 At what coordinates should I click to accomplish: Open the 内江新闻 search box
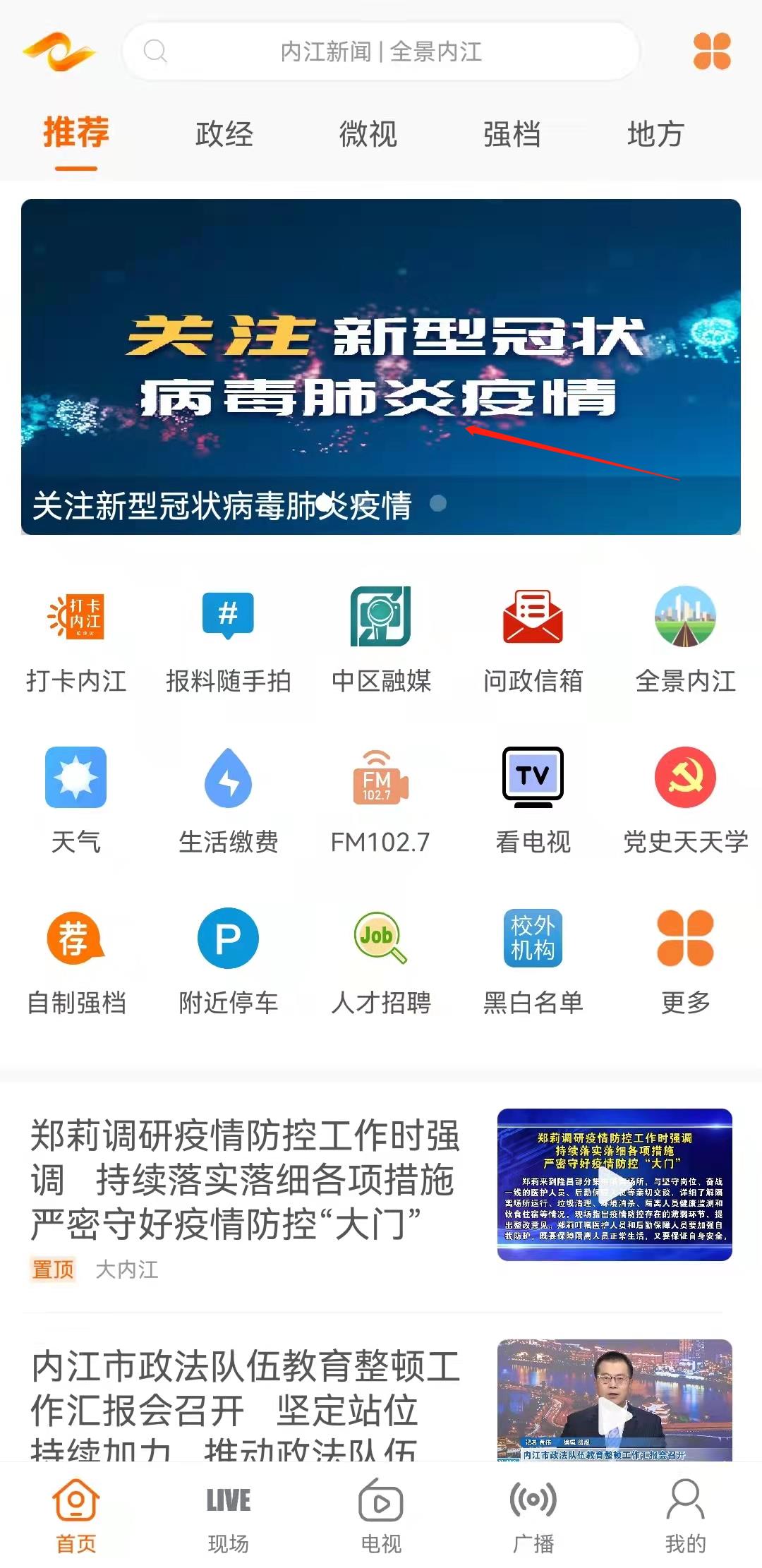click(381, 52)
